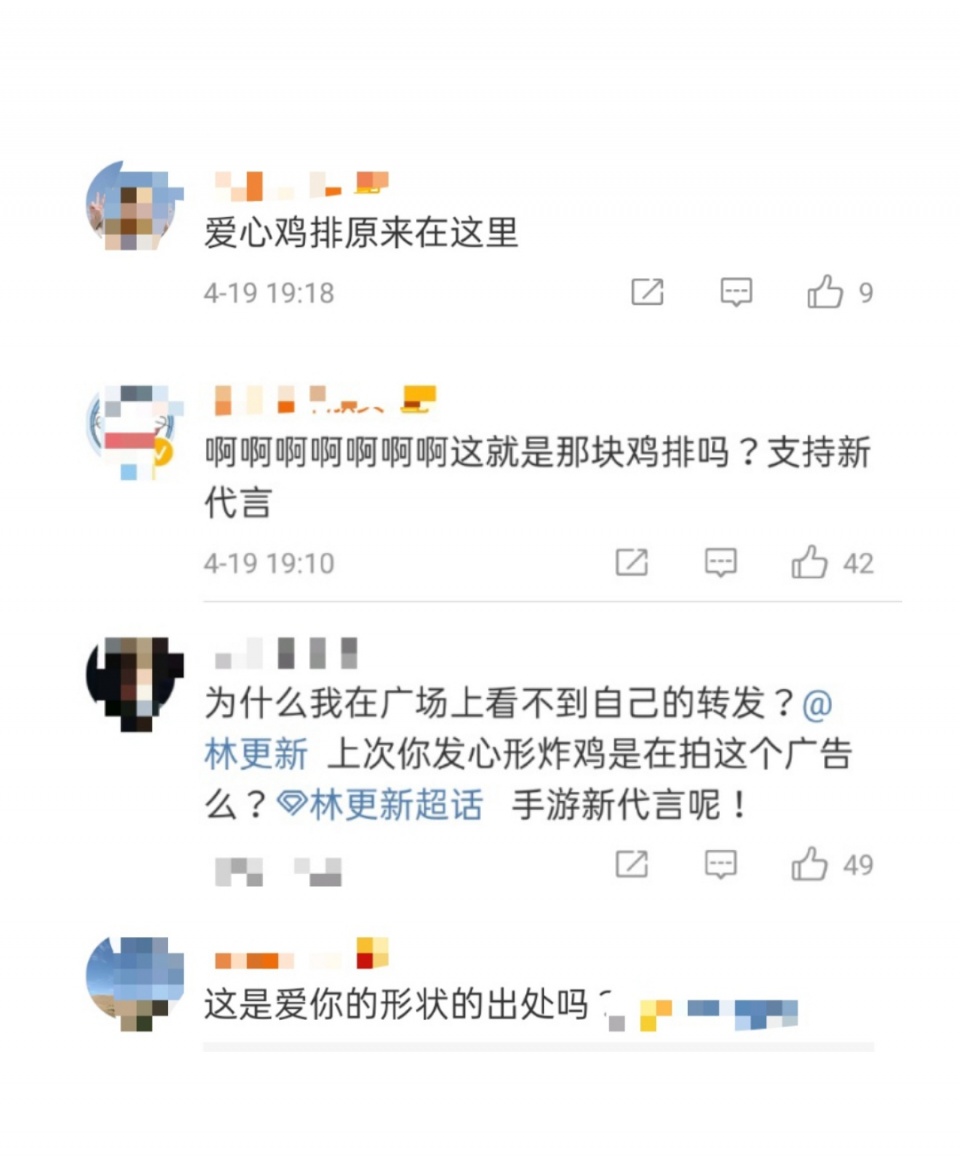Viewport: 960px width, 1171px height.
Task: Open the verified commenter's avatar beside 啊啊啊啊 comment
Action: coord(132,432)
